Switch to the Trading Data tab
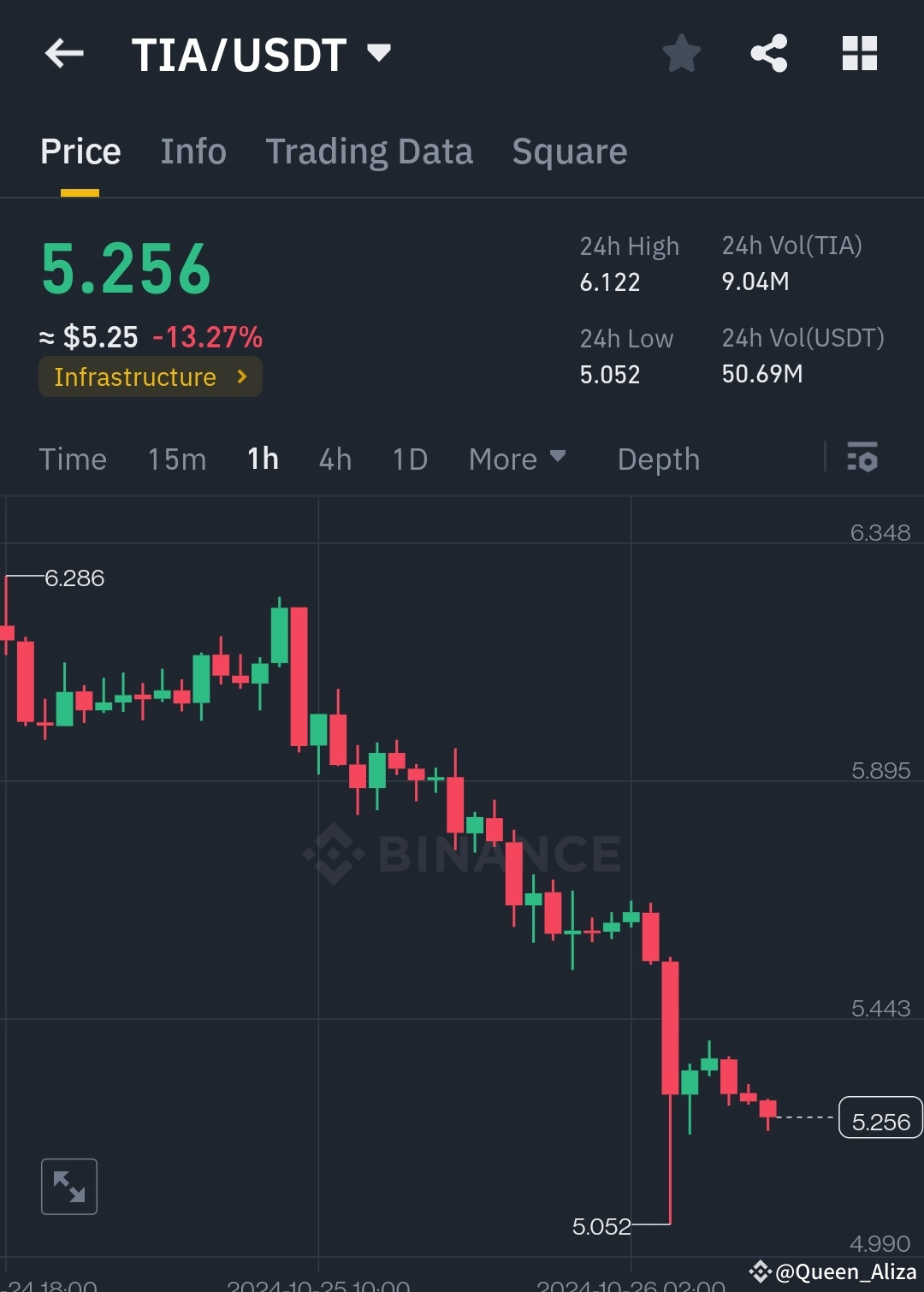Image resolution: width=924 pixels, height=1292 pixels. [x=370, y=151]
